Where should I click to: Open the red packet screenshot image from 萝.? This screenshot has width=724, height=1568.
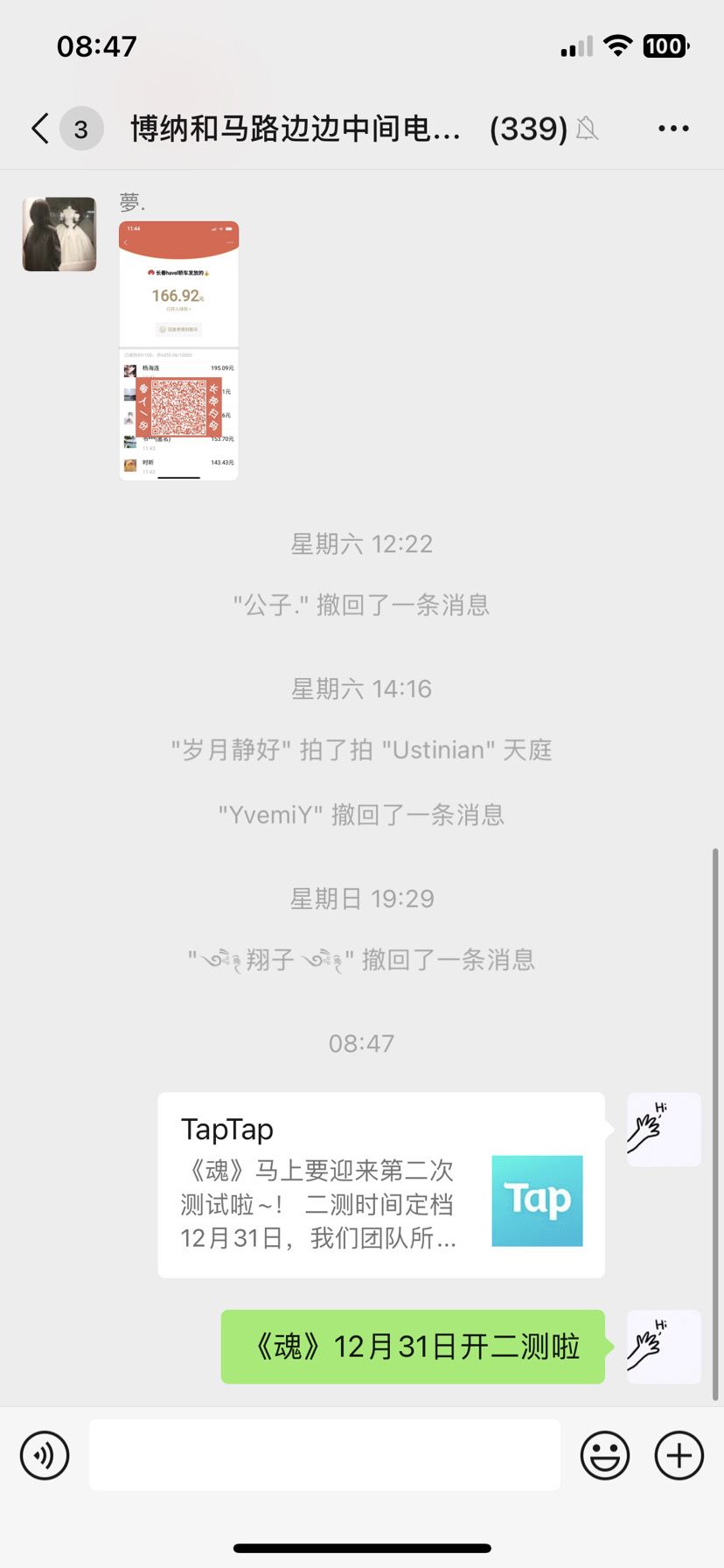(178, 350)
